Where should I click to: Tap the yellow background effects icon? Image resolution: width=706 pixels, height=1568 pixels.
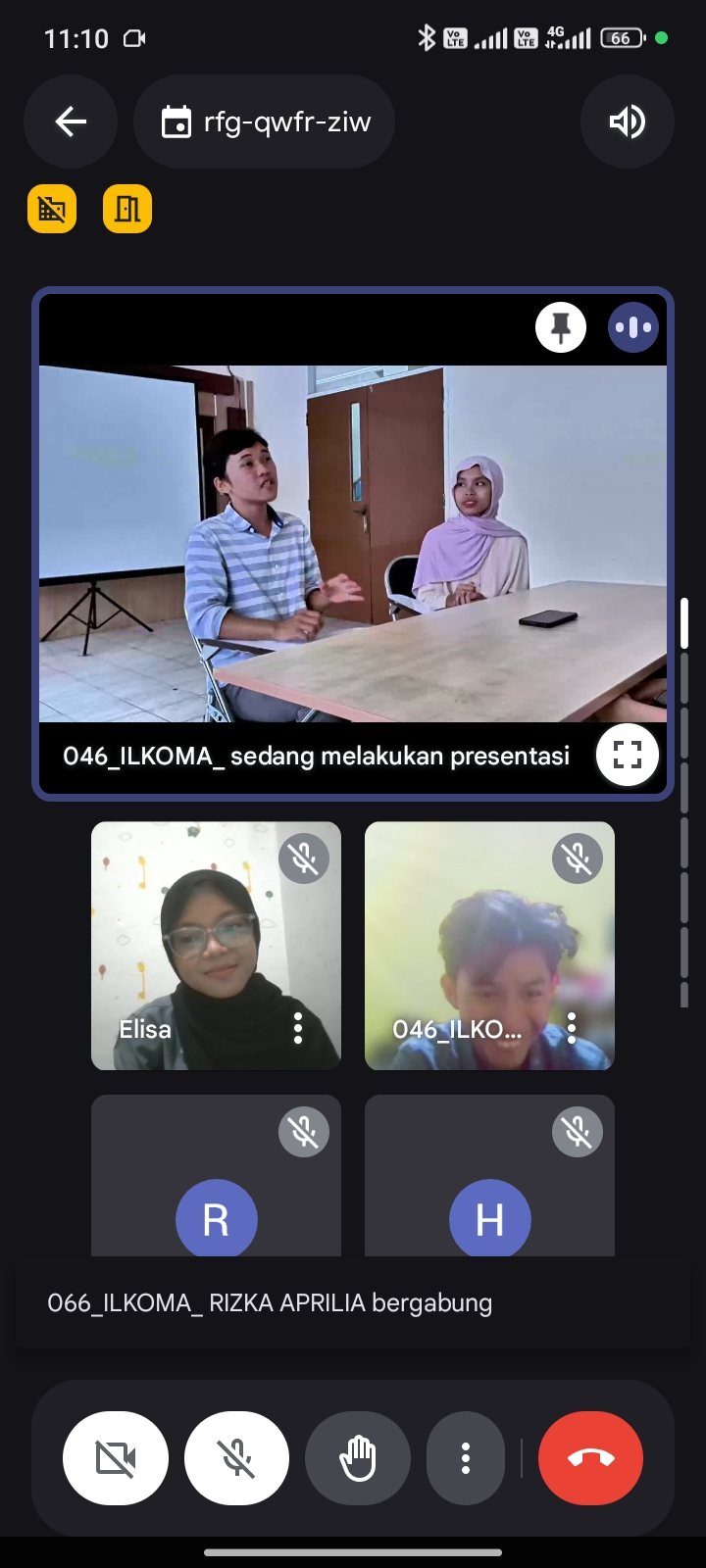coord(52,209)
